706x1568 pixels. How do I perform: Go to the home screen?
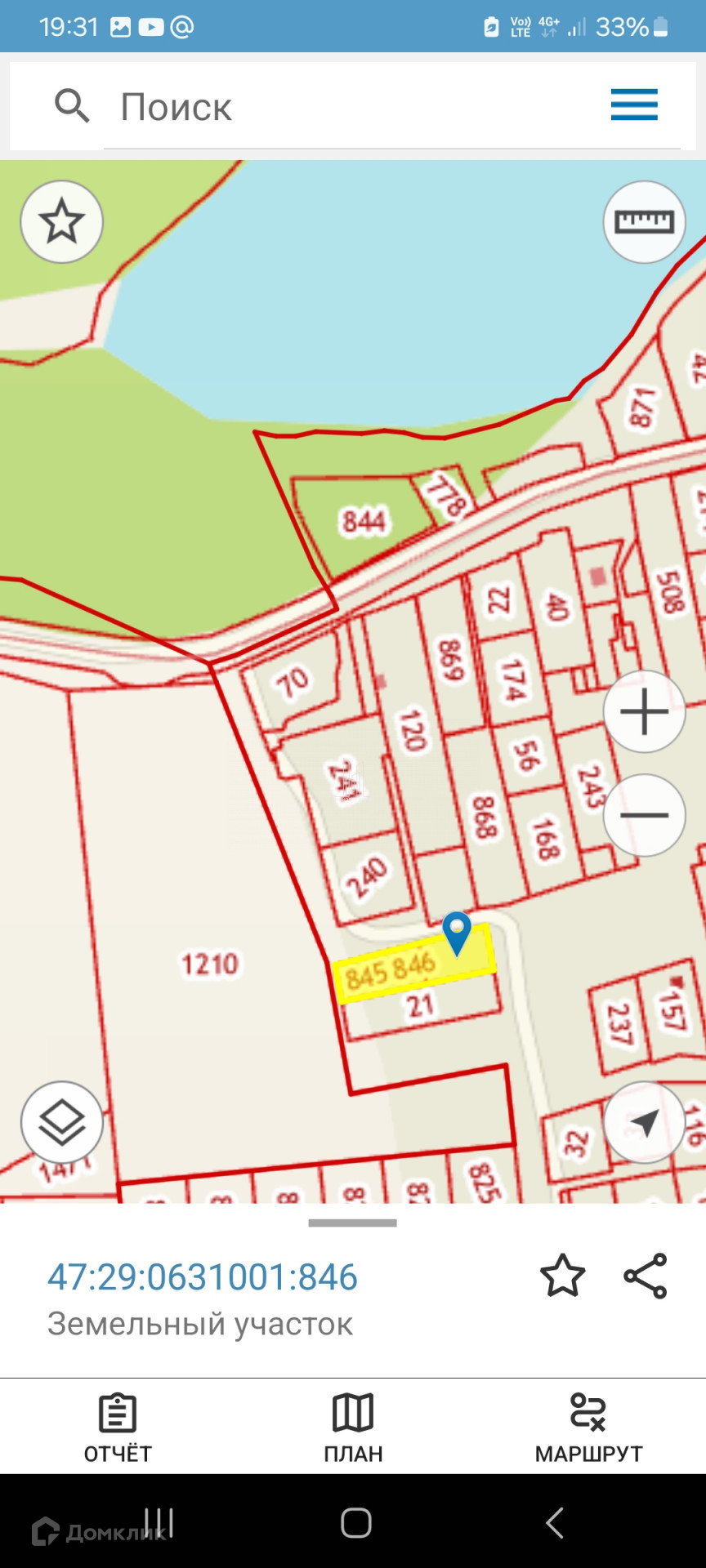356,1523
